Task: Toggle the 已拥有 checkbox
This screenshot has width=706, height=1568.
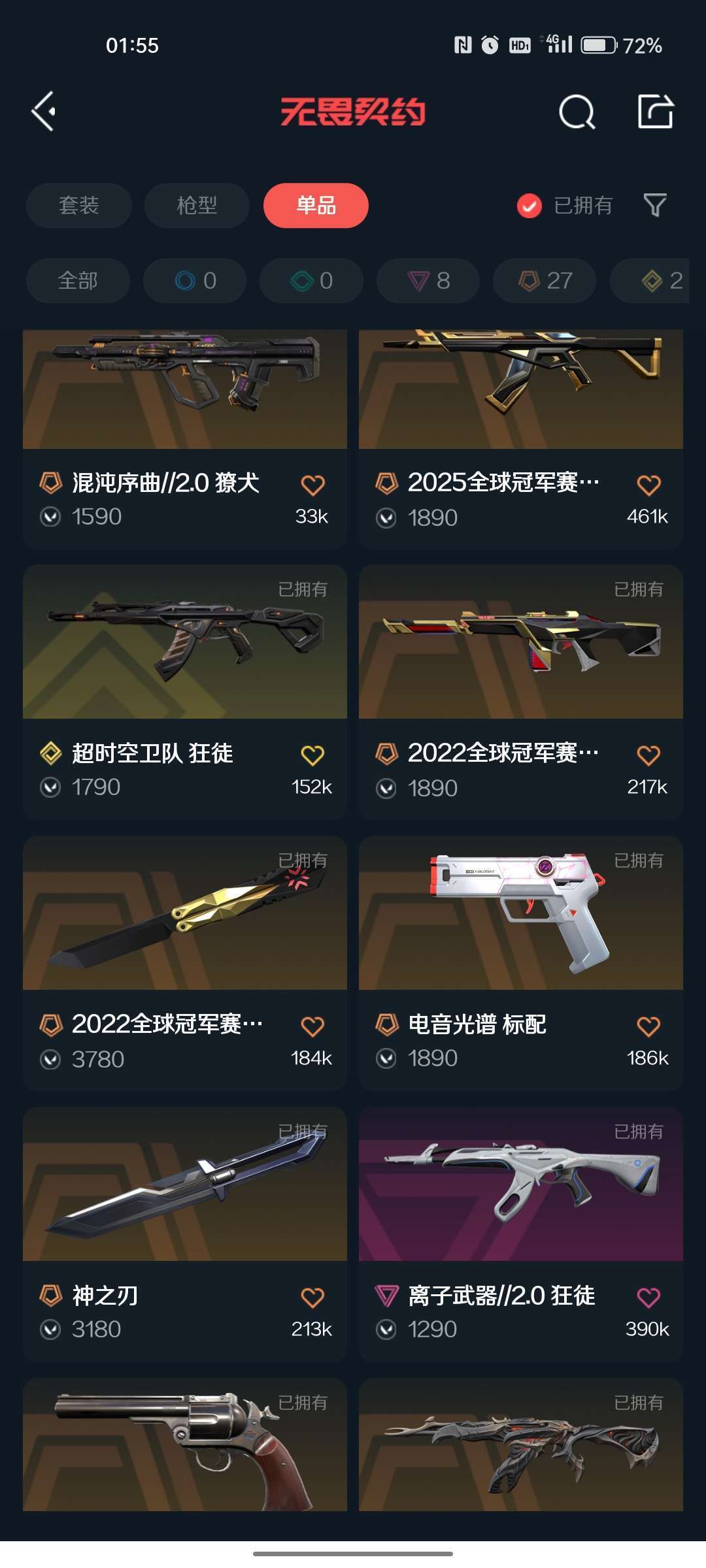Action: [529, 206]
